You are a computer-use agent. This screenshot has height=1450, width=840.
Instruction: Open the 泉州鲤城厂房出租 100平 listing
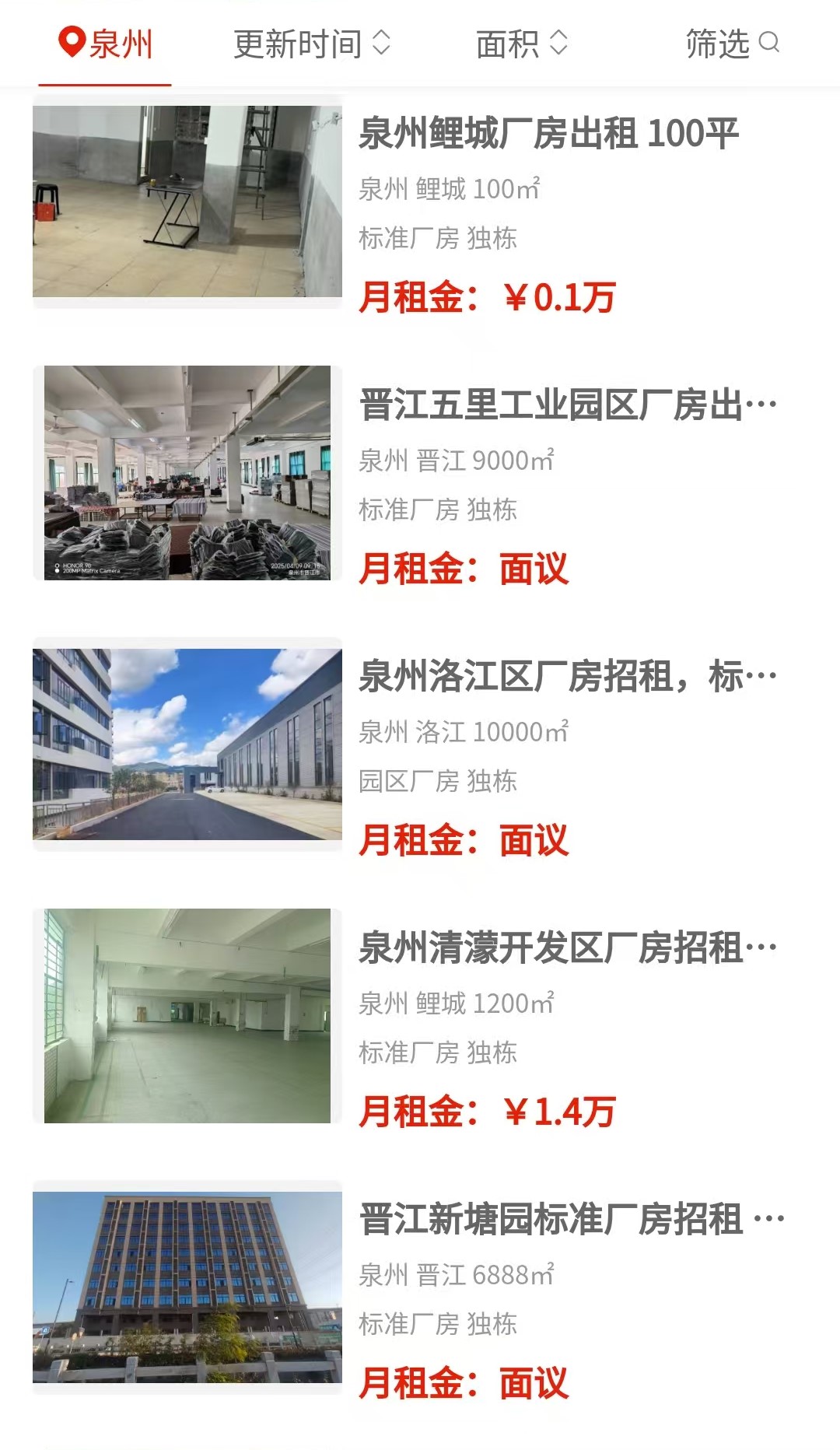(548, 134)
